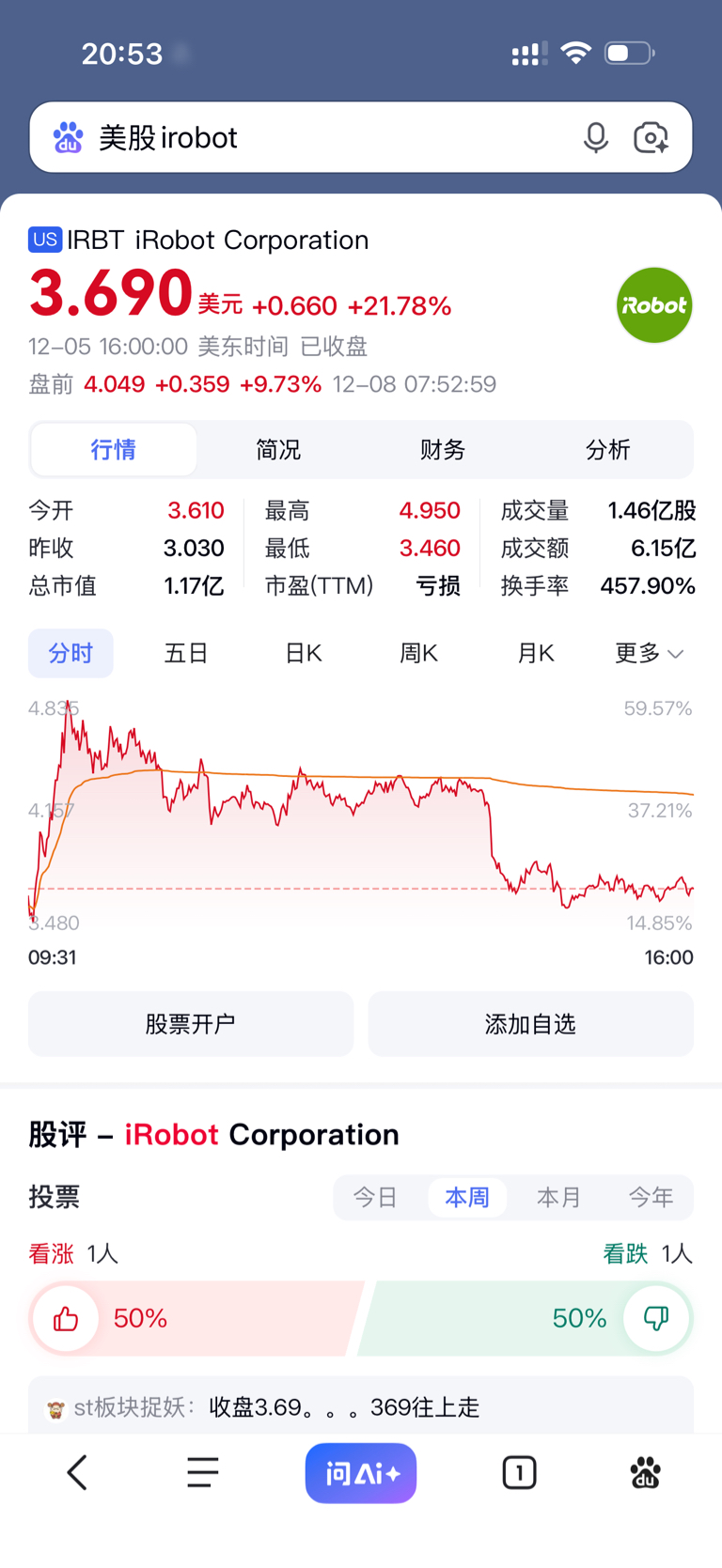The height and width of the screenshot is (1568, 722).
Task: Tap the microphone icon in search bar
Action: point(595,138)
